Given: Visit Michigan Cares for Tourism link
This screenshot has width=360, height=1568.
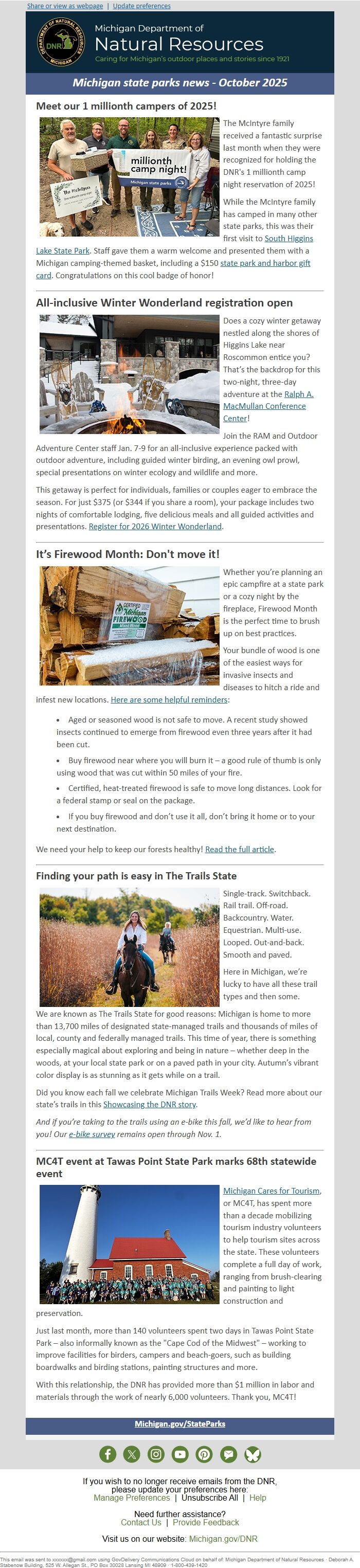Looking at the screenshot, I should pyautogui.click(x=271, y=1191).
